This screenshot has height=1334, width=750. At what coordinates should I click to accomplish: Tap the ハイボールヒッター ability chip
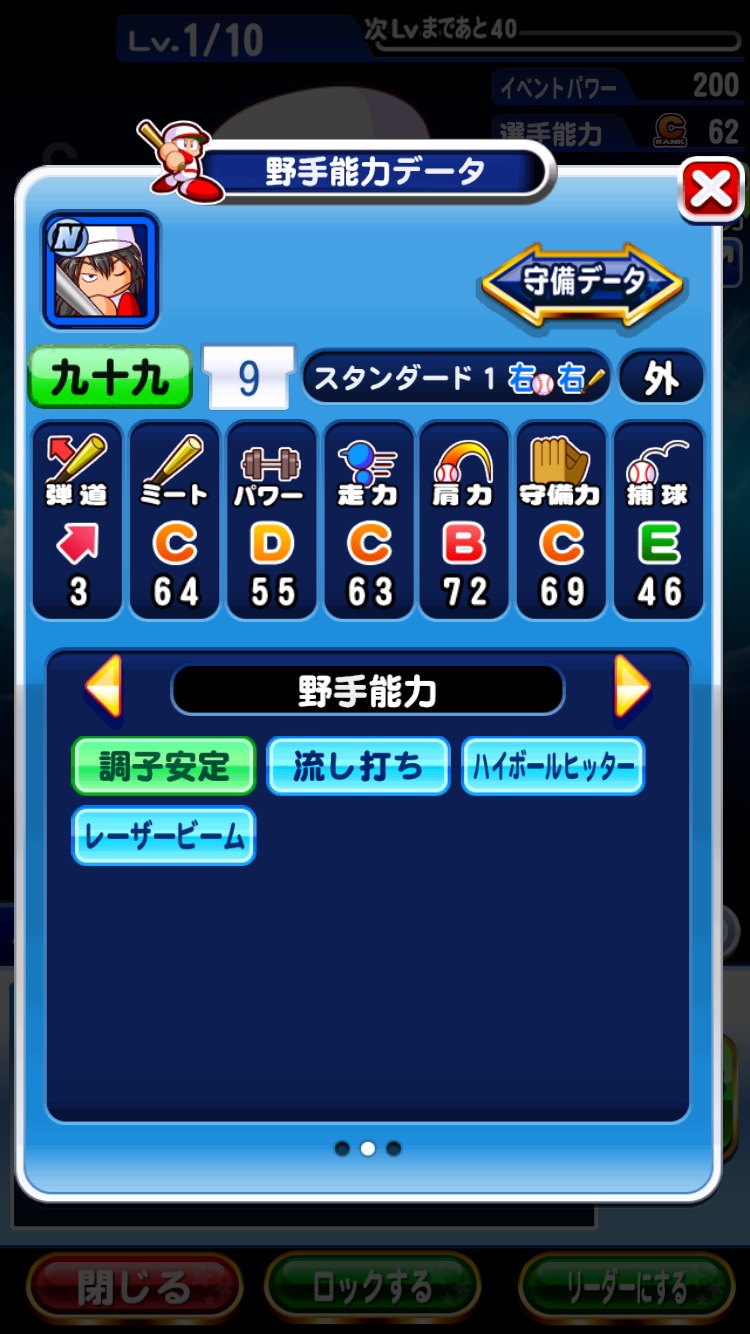pyautogui.click(x=553, y=767)
